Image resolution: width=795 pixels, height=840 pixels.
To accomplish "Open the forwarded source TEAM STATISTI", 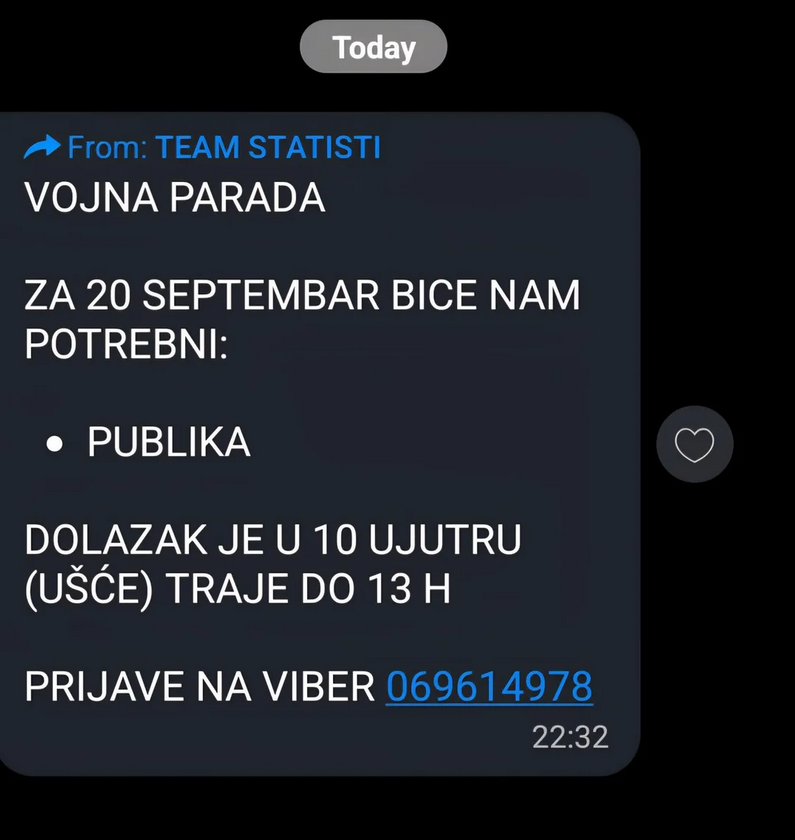I will coord(268,148).
